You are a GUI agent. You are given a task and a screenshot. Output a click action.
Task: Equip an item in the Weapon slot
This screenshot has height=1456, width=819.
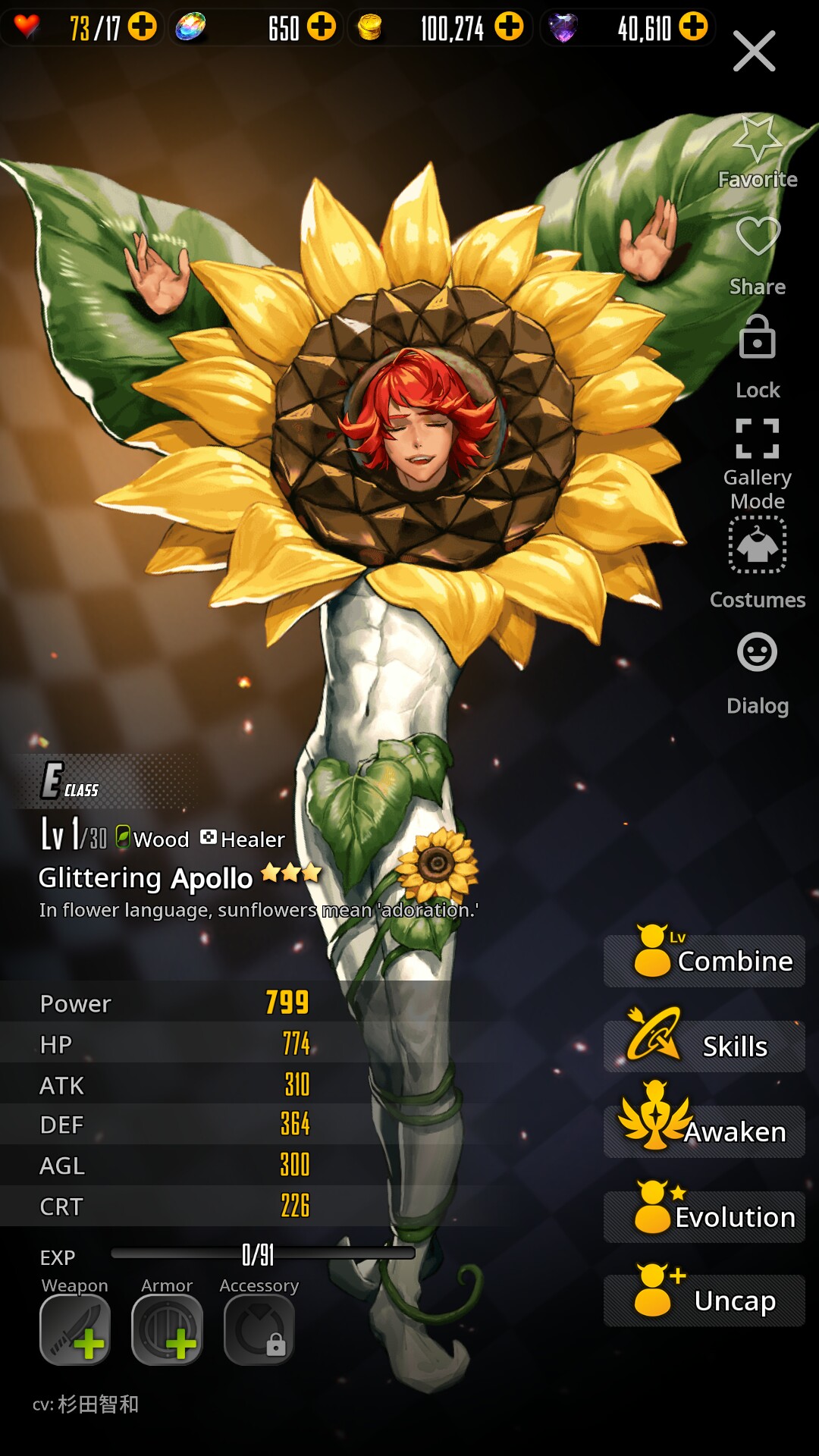(75, 1329)
